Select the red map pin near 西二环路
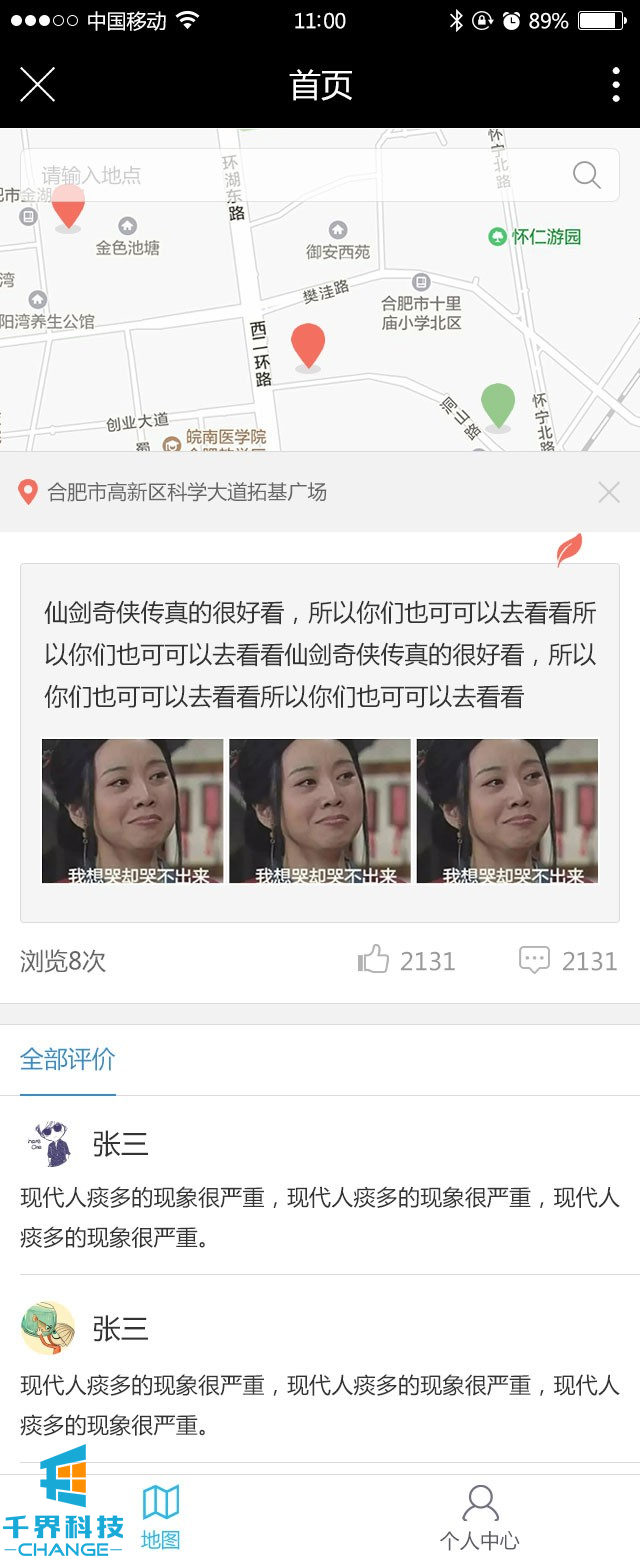This screenshot has height=1560, width=640. [x=308, y=346]
